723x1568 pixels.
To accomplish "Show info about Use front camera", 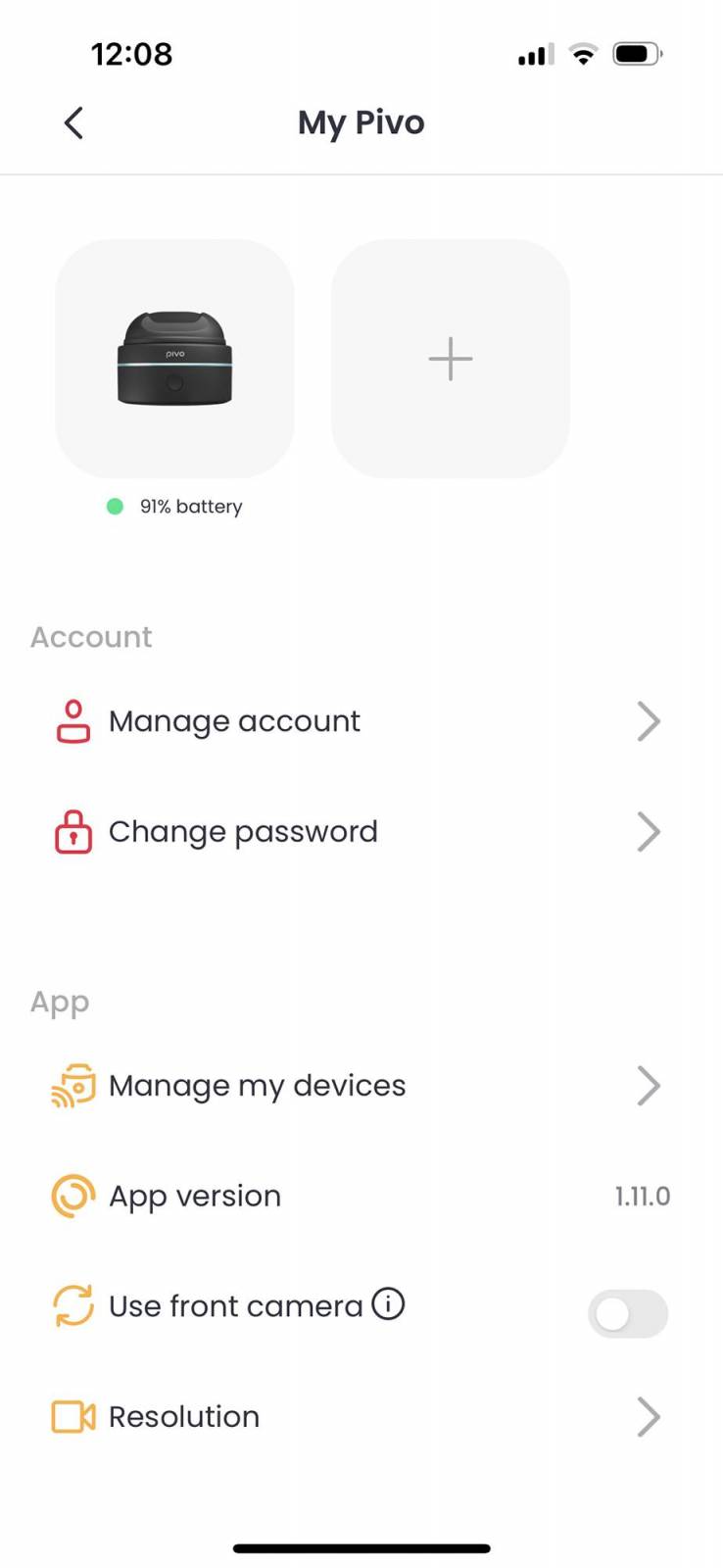I will tap(388, 1304).
